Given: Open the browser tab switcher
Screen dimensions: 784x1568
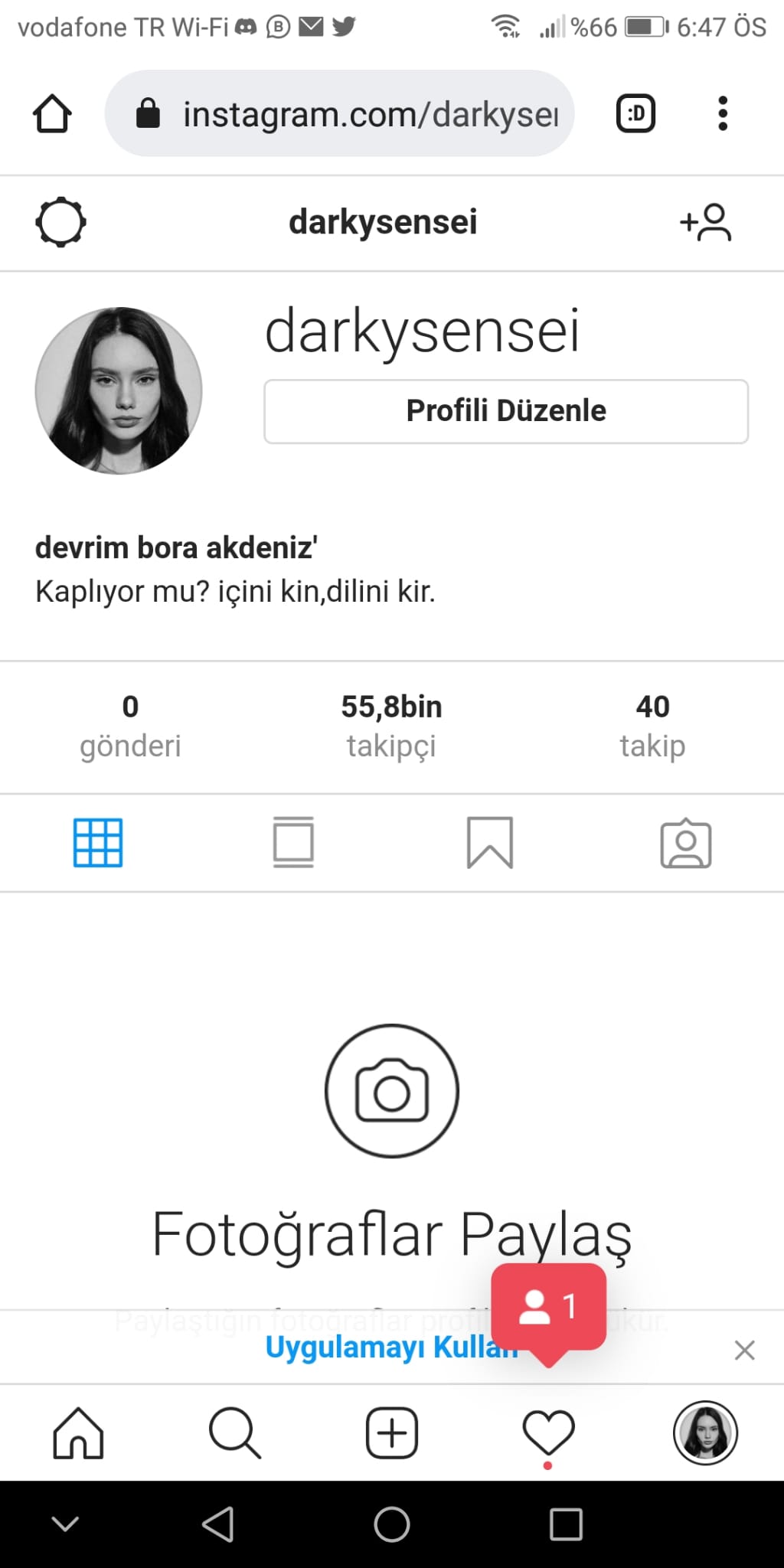Looking at the screenshot, I should click(x=635, y=113).
